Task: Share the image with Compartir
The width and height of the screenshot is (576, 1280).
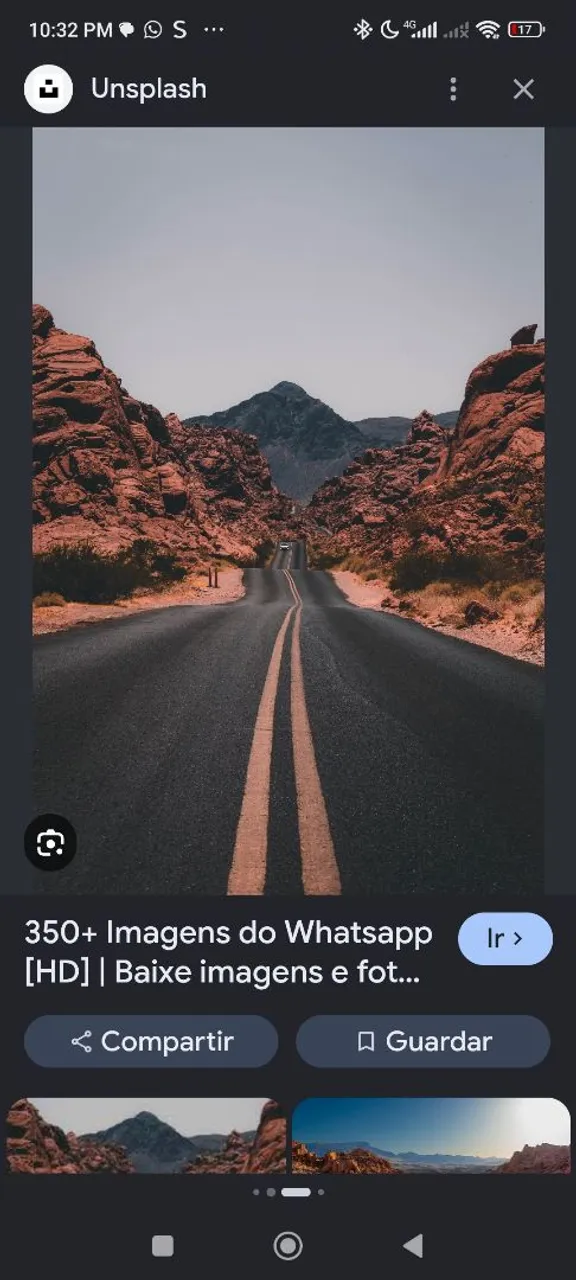Action: click(151, 1041)
